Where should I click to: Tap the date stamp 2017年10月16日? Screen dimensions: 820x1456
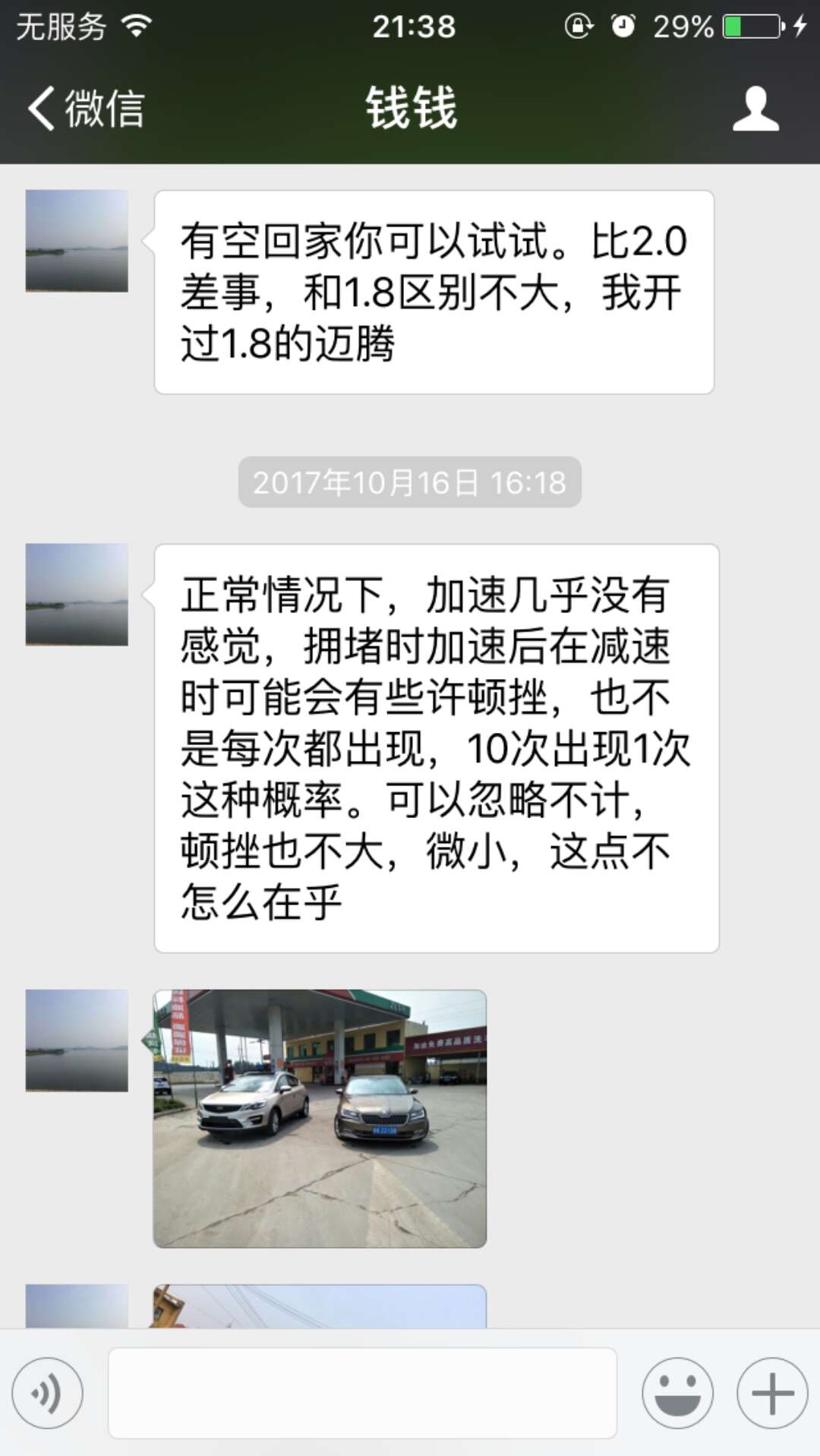pyautogui.click(x=410, y=482)
